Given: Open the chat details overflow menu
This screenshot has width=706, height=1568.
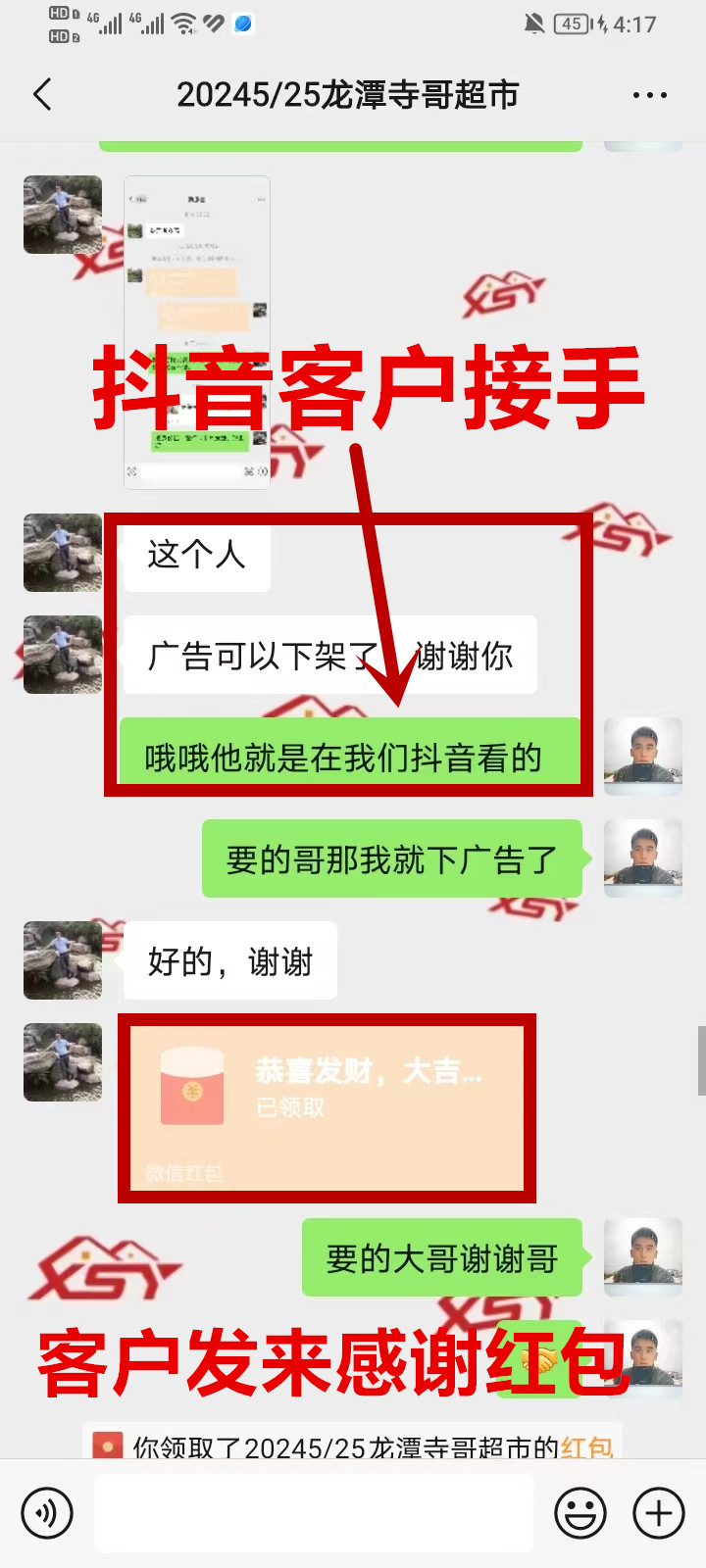Looking at the screenshot, I should tap(649, 95).
